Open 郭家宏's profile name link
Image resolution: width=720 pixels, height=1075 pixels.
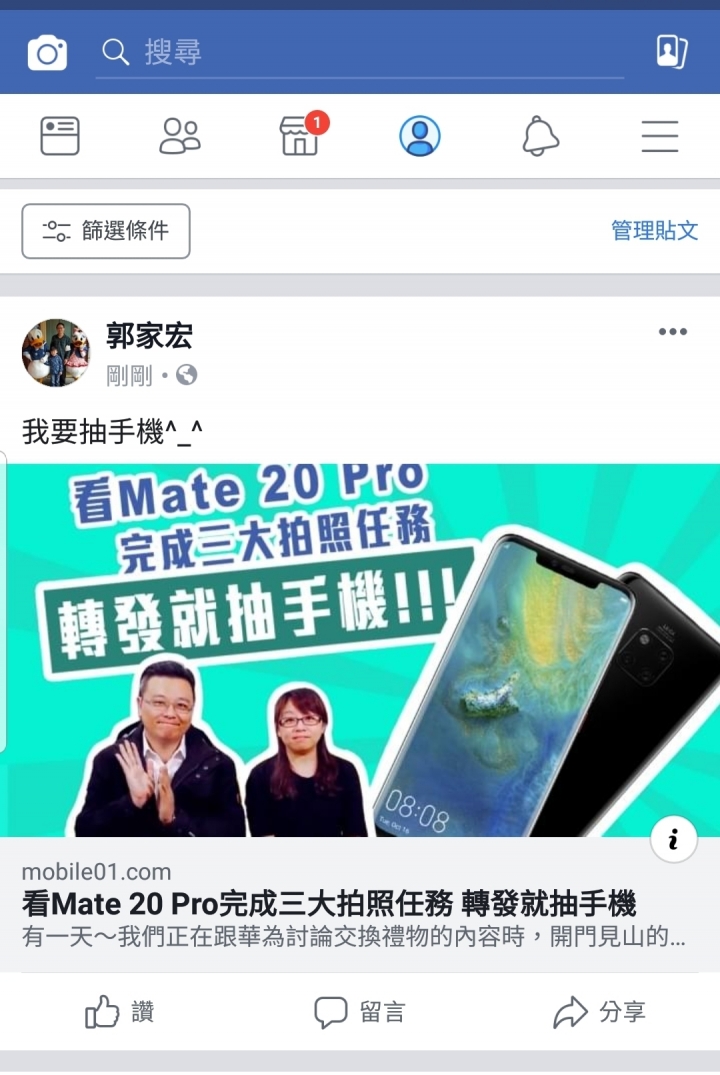point(149,336)
